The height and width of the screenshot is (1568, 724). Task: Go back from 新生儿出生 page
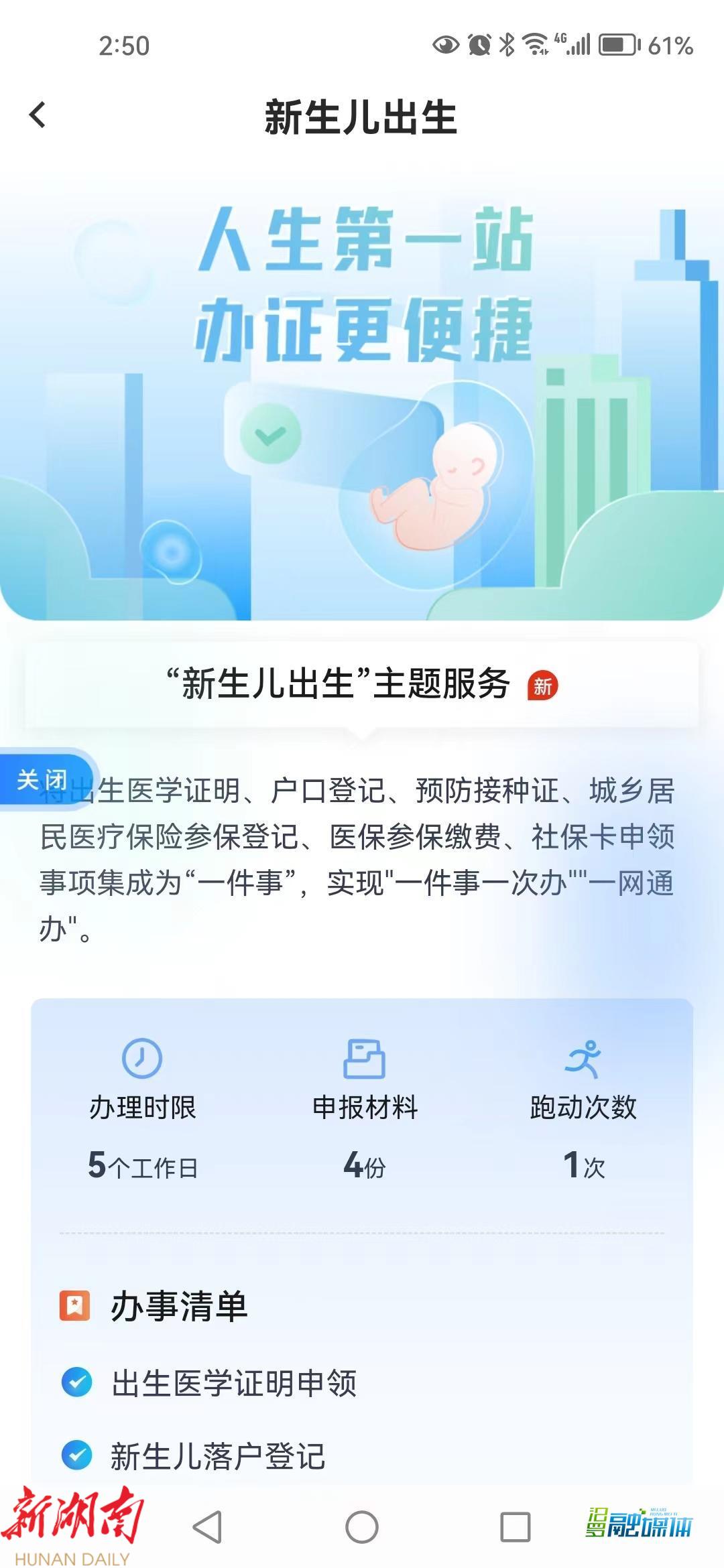38,115
